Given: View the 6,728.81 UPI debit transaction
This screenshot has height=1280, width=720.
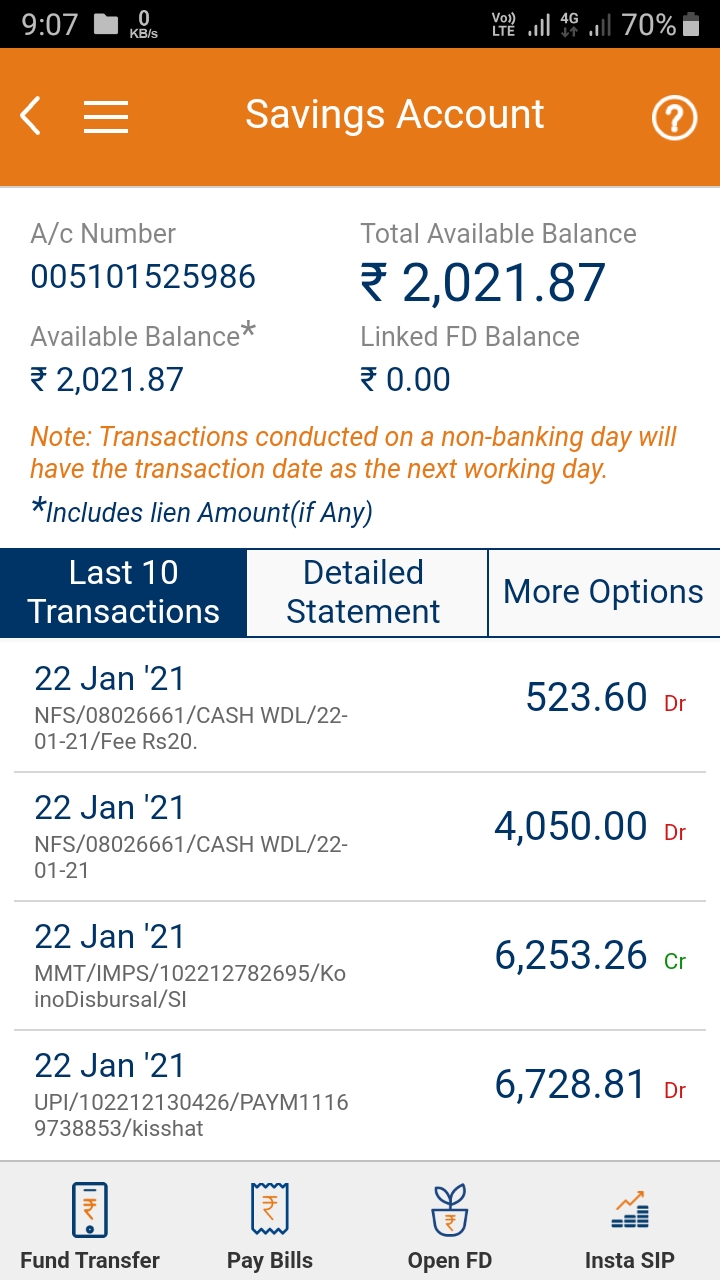Looking at the screenshot, I should [x=360, y=1095].
